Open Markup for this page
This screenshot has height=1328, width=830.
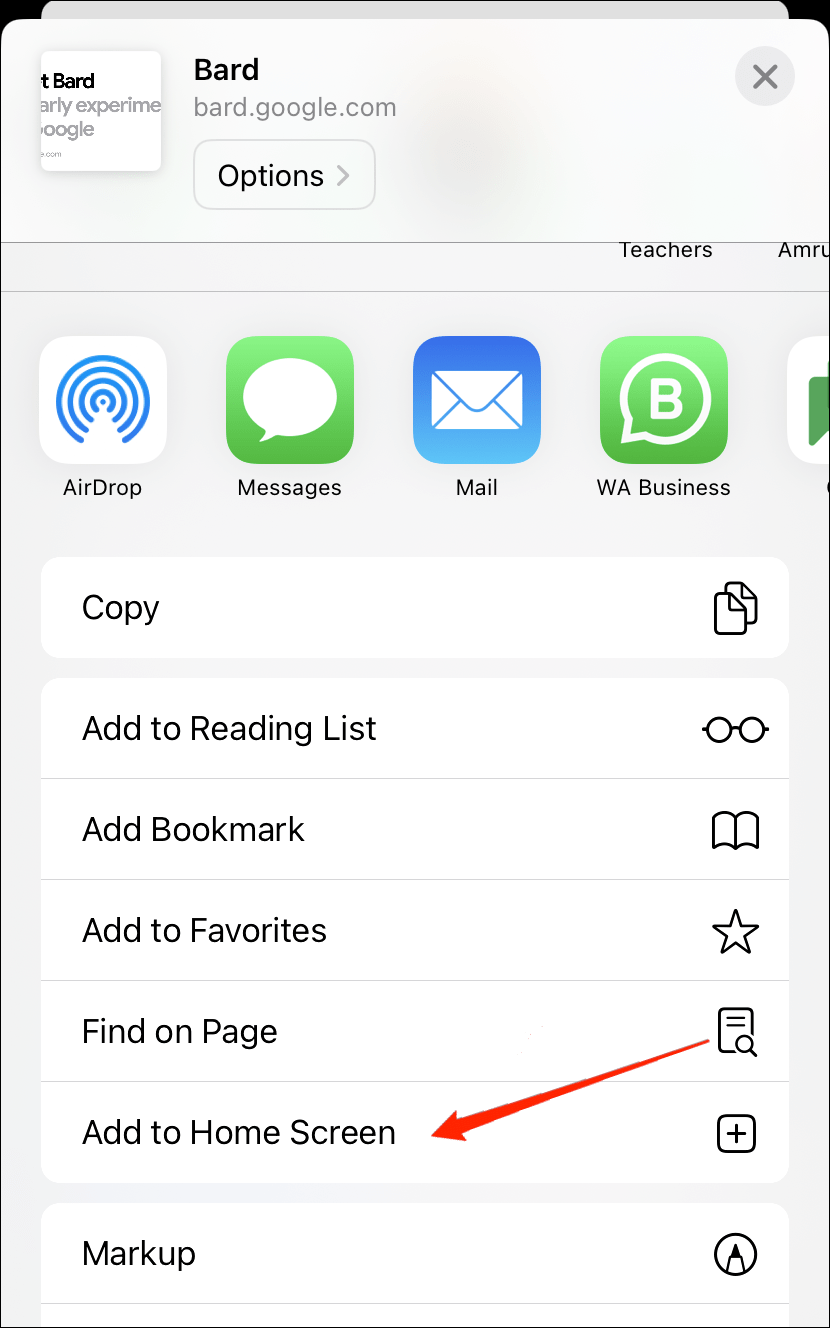tap(415, 1253)
